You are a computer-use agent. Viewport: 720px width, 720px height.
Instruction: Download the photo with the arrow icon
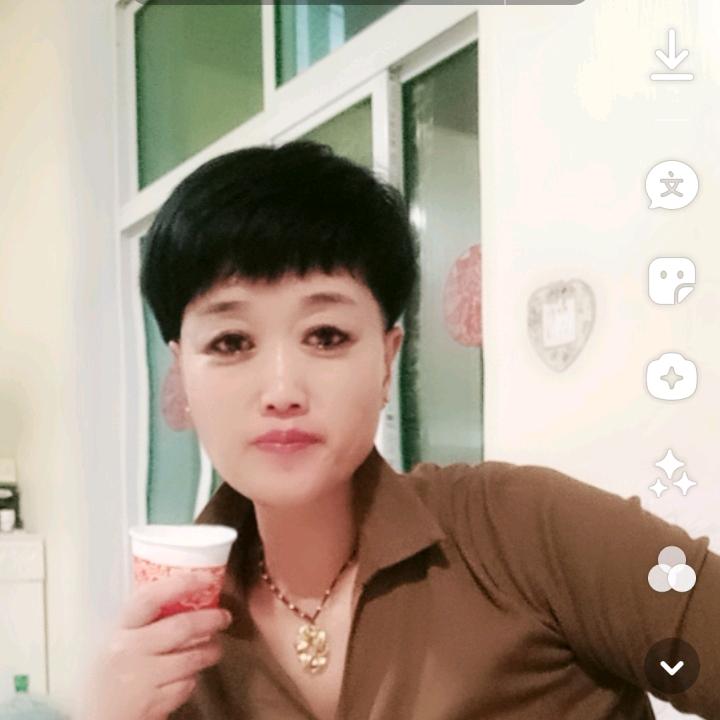pyautogui.click(x=671, y=56)
